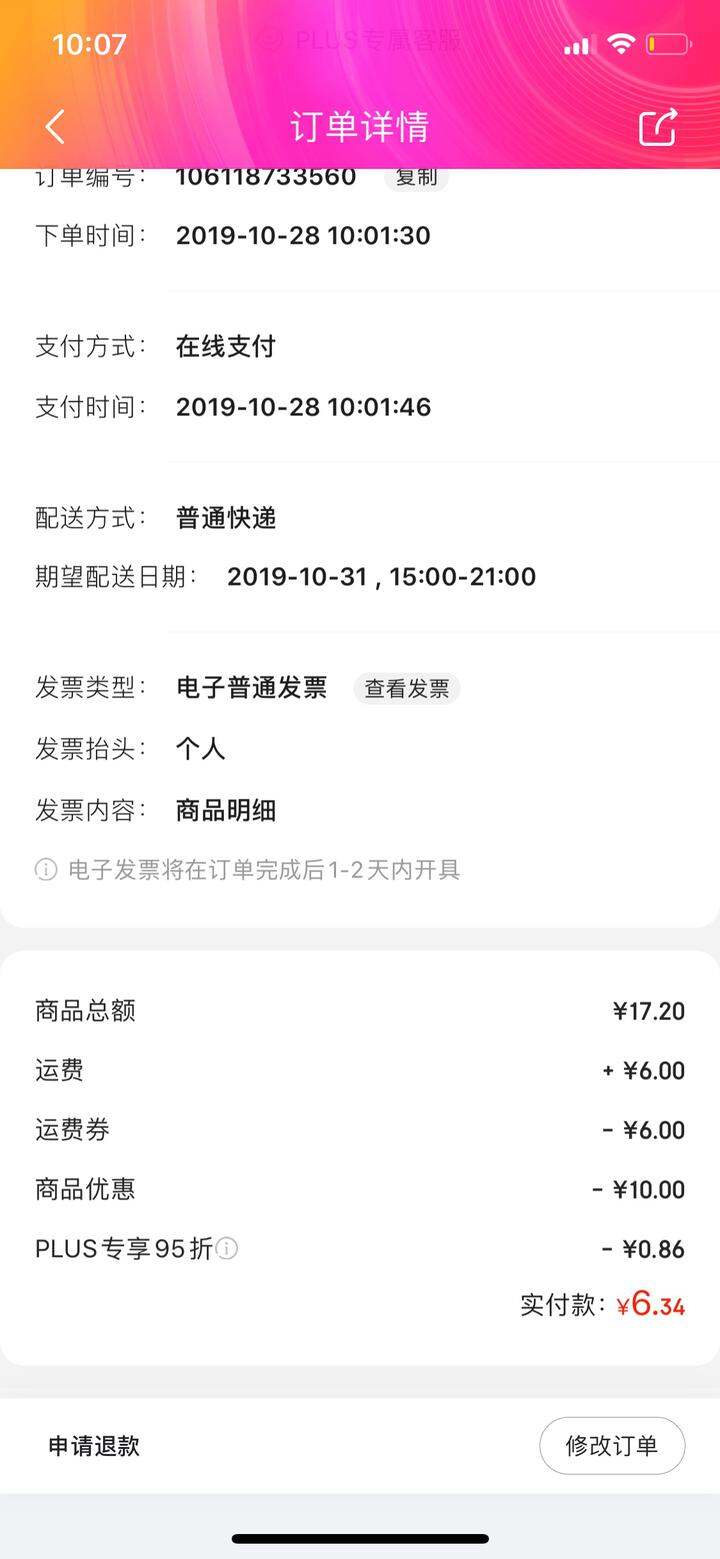This screenshot has width=720, height=1559.
Task: Open the PLUS专享95折 info icon
Action: tap(228, 1248)
